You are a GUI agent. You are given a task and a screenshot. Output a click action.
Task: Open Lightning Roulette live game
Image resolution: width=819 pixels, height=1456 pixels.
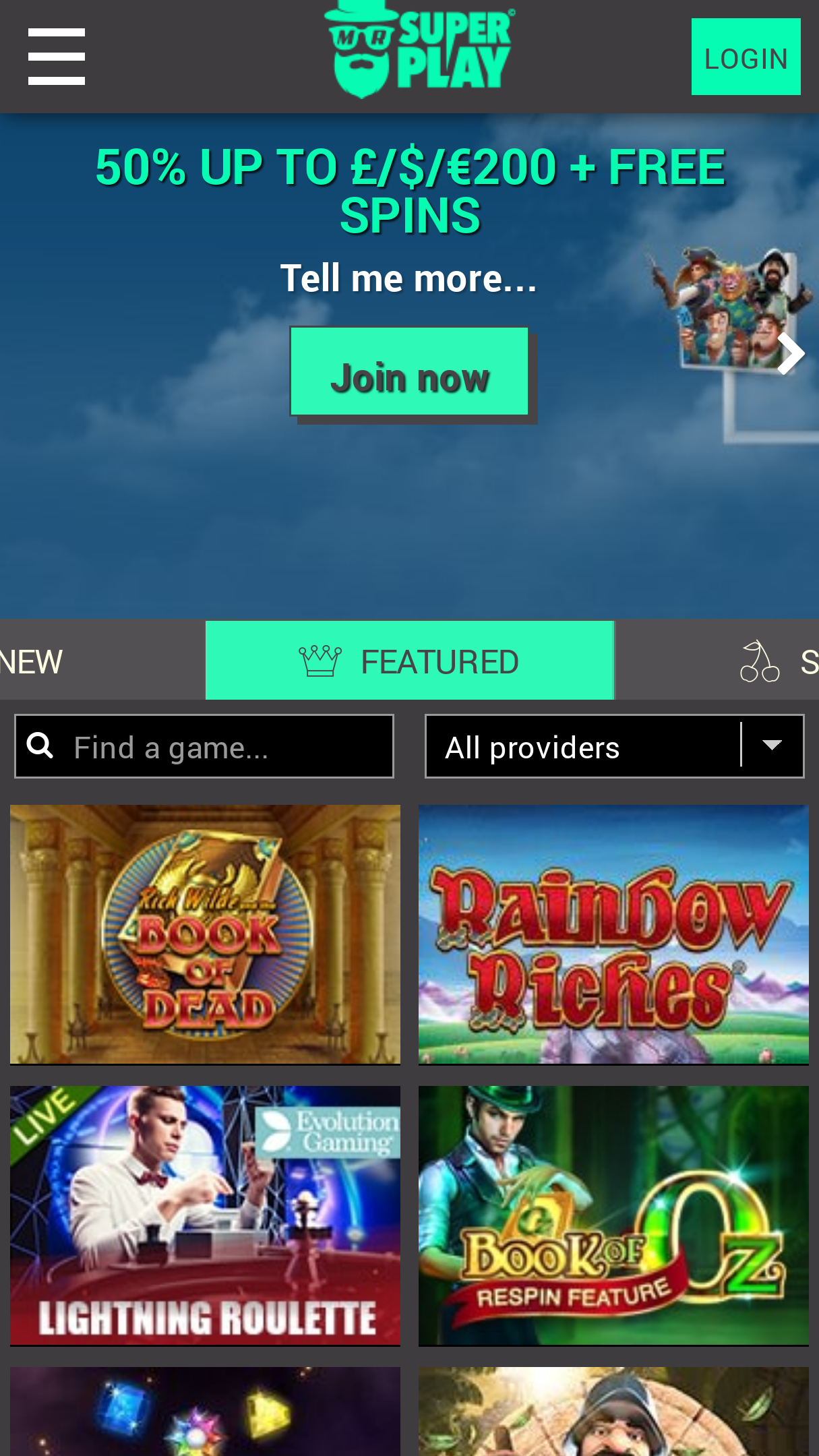click(x=205, y=1215)
